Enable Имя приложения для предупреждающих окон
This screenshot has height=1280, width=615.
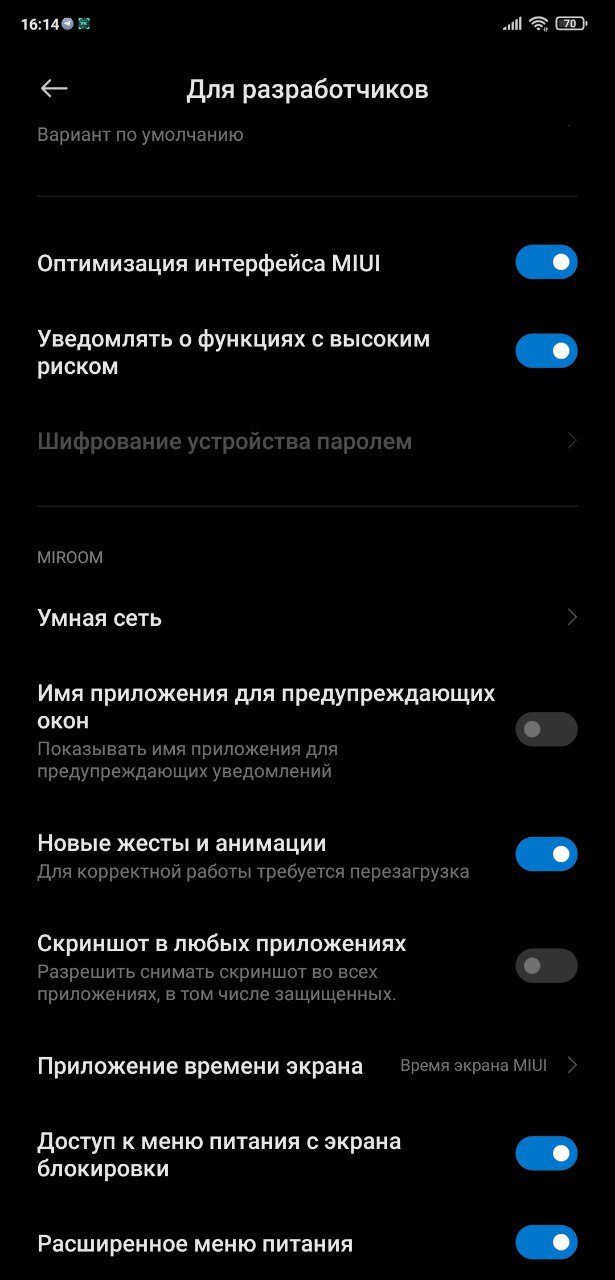(x=546, y=729)
